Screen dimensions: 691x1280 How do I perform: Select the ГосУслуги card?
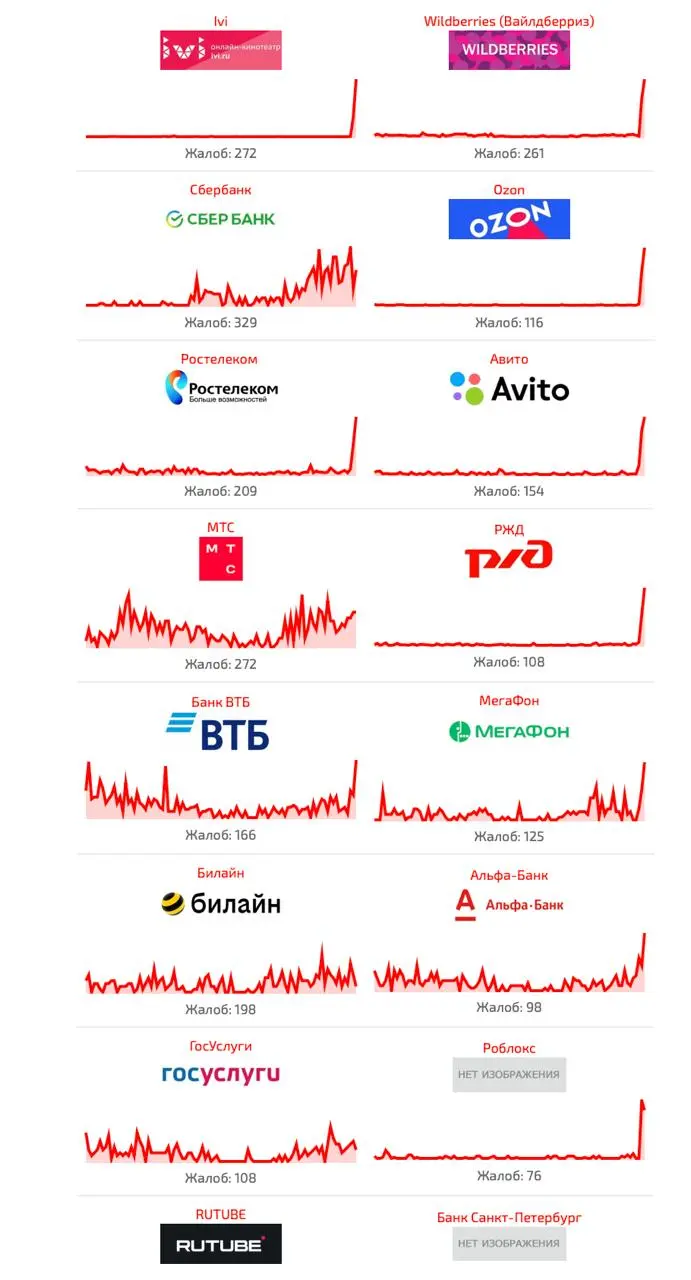point(221,1112)
